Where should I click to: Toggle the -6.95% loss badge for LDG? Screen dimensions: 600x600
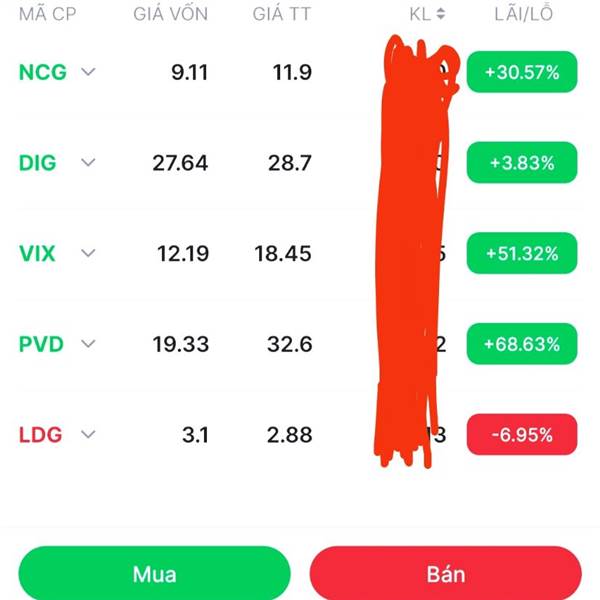[521, 435]
